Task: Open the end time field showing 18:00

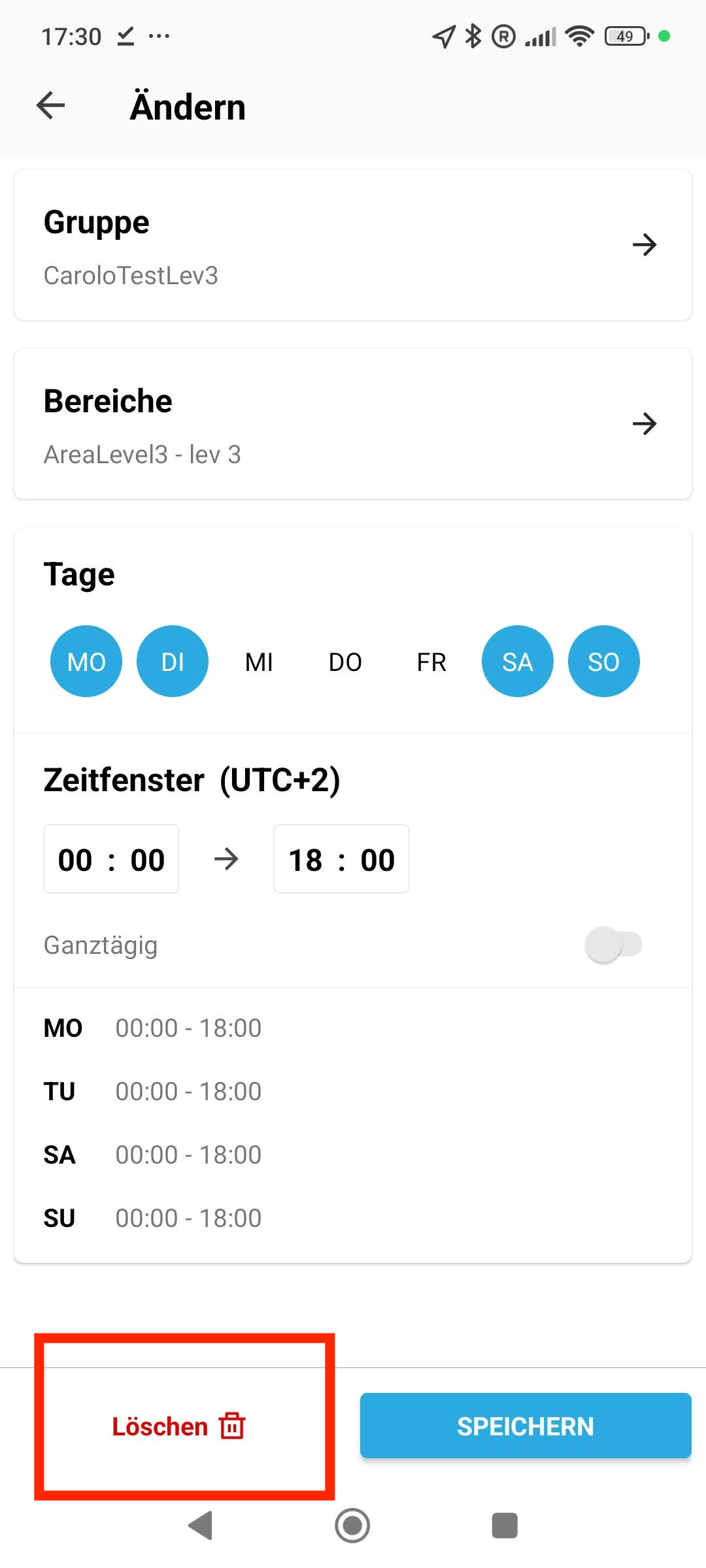Action: pyautogui.click(x=341, y=859)
